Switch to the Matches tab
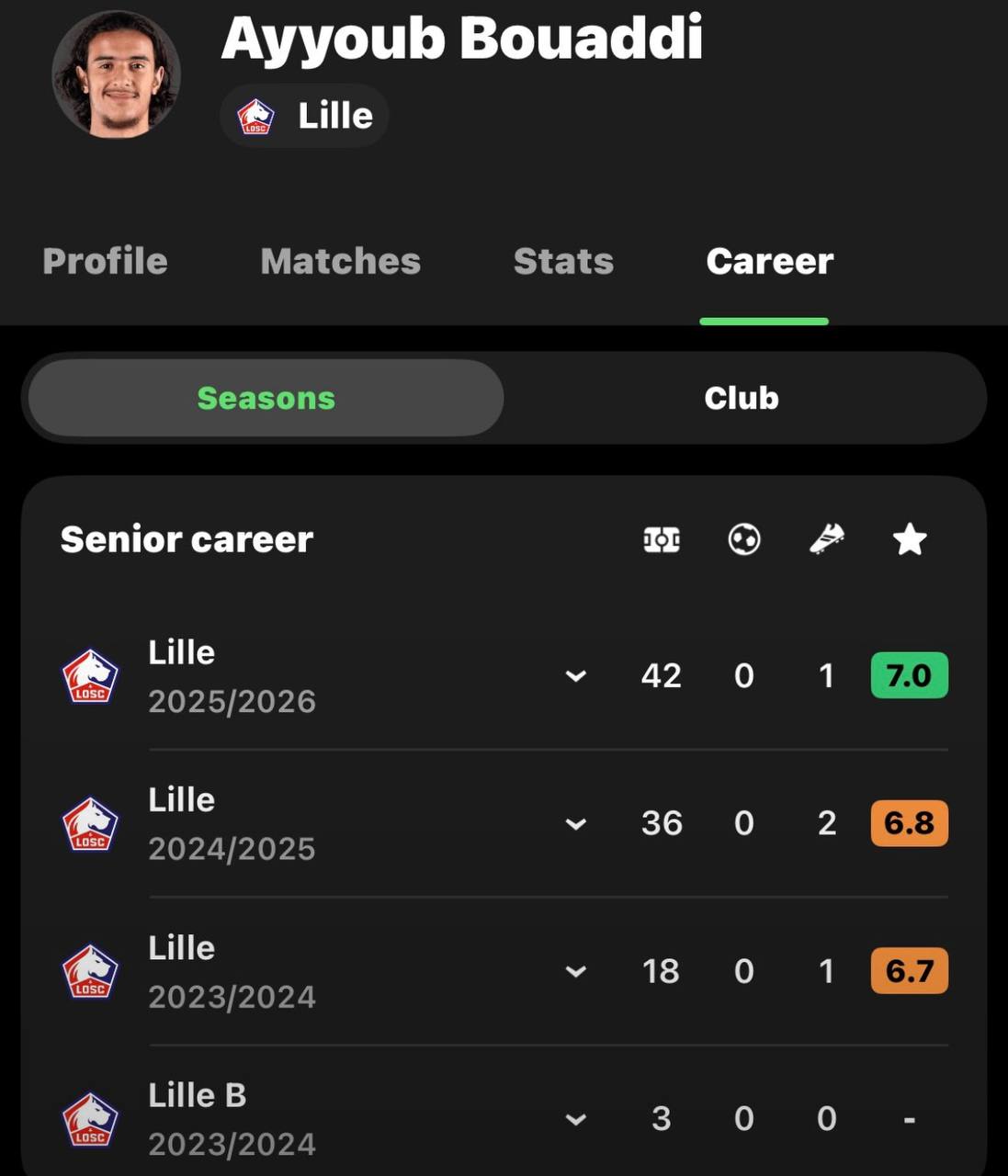Screen dimensions: 1008x1176 [x=340, y=261]
